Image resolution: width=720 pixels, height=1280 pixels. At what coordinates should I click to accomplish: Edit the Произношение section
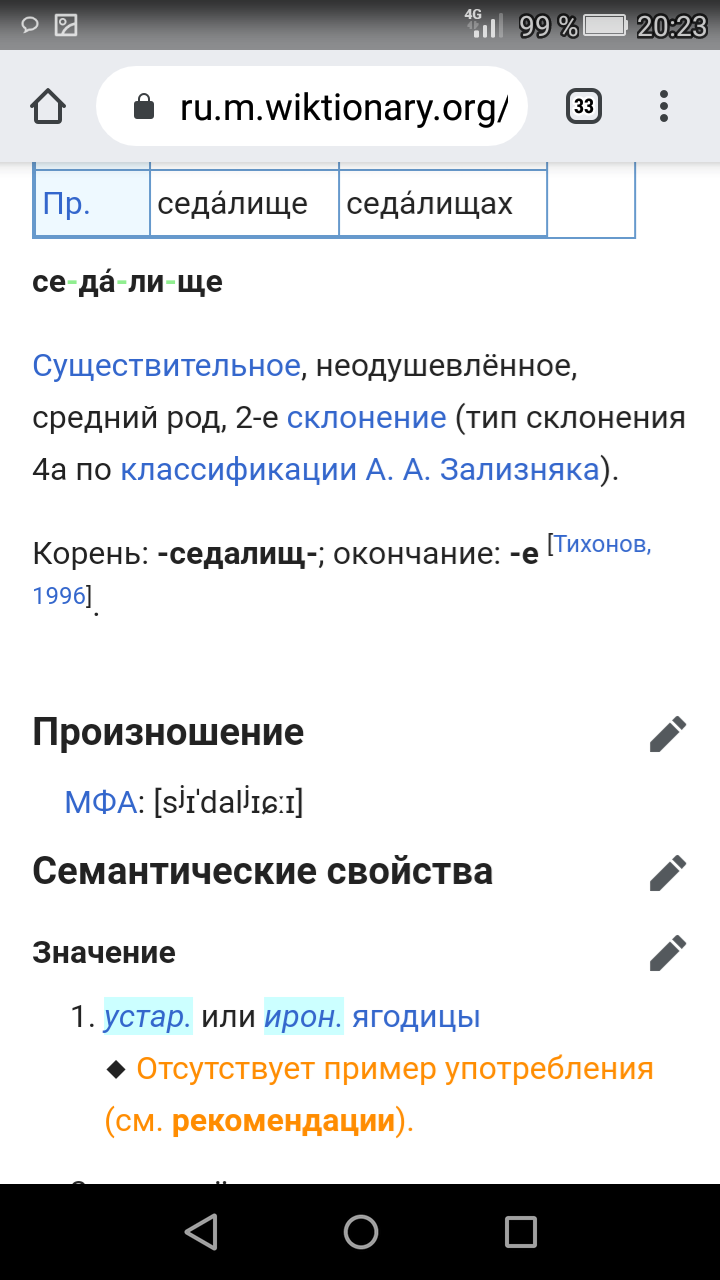[x=668, y=733]
